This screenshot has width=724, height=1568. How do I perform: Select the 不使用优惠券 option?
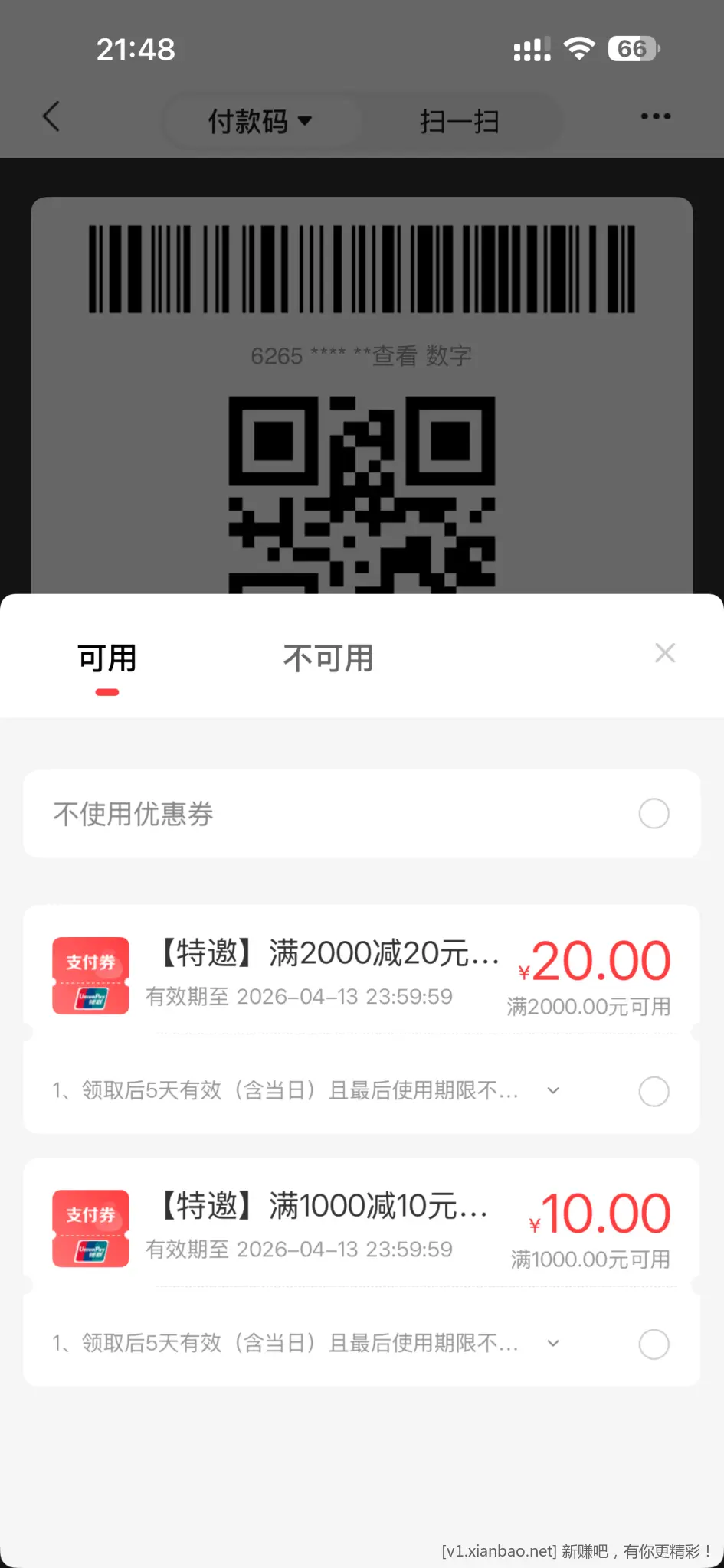(x=653, y=814)
